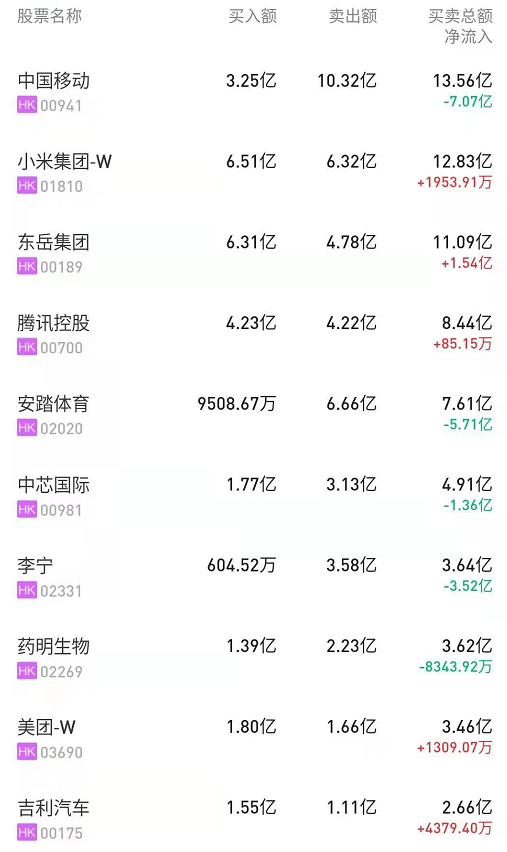Open the 中芯国际 00981 entry
Viewport: 507px width, 852px height.
[x=253, y=496]
